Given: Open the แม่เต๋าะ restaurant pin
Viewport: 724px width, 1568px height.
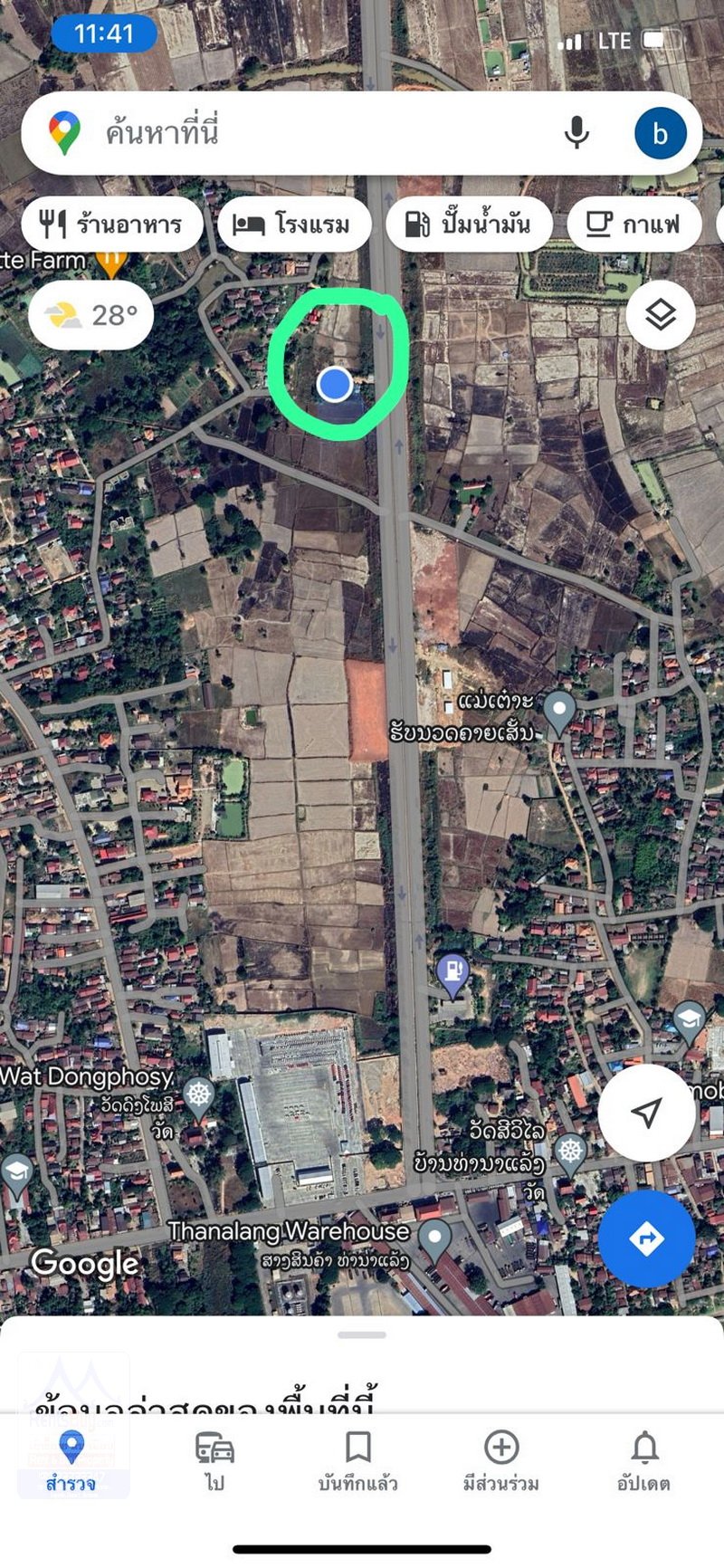Looking at the screenshot, I should click(x=559, y=713).
